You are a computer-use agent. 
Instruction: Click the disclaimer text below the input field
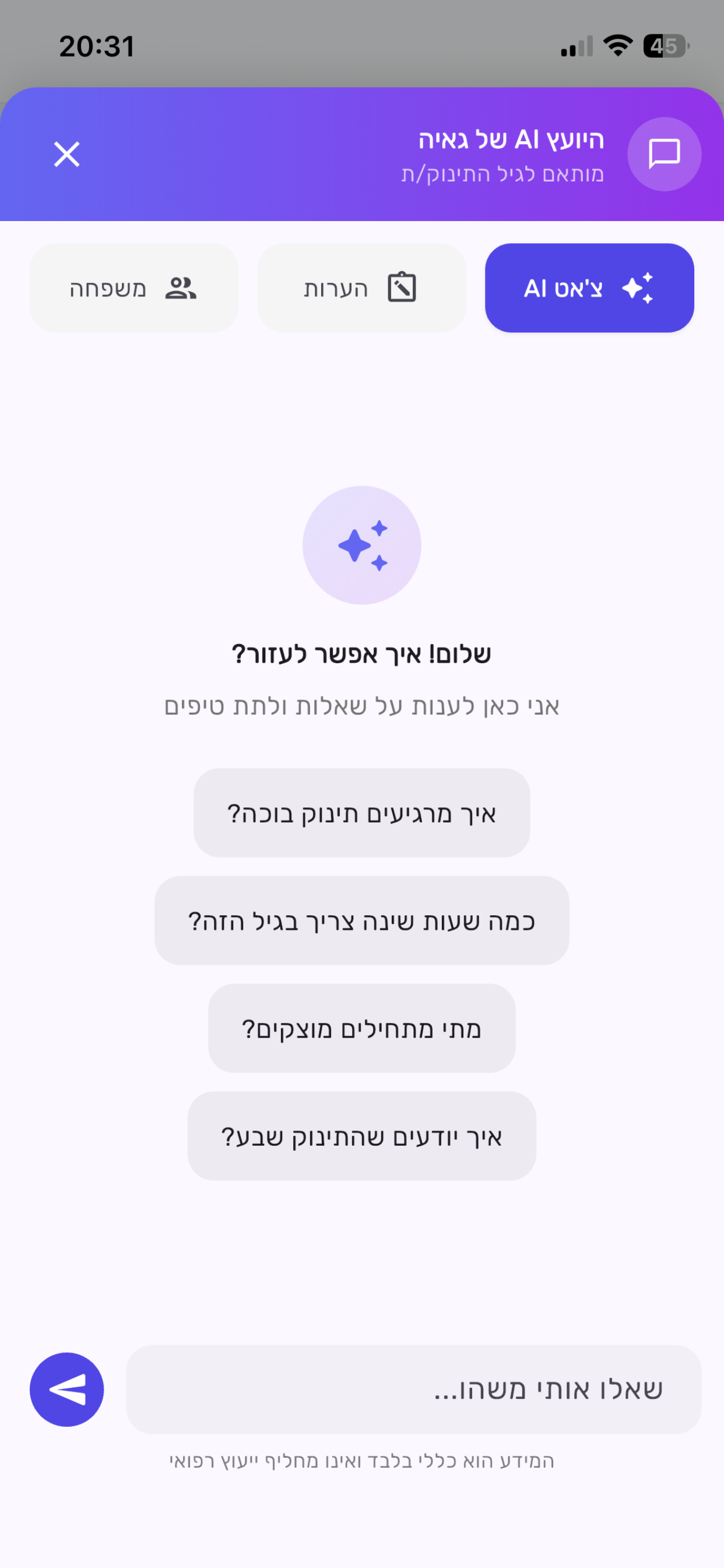362,1461
